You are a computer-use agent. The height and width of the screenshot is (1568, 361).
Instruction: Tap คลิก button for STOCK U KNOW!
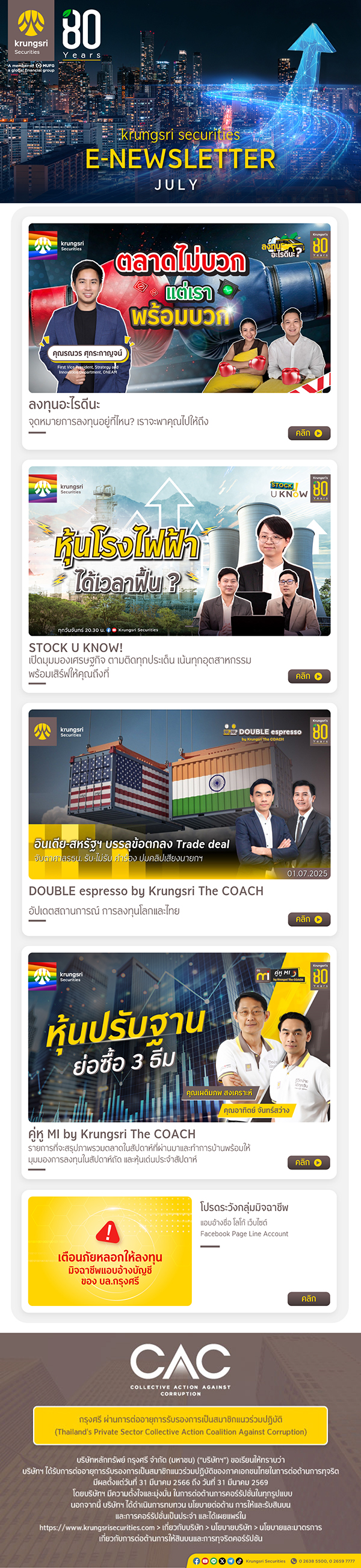pyautogui.click(x=309, y=676)
